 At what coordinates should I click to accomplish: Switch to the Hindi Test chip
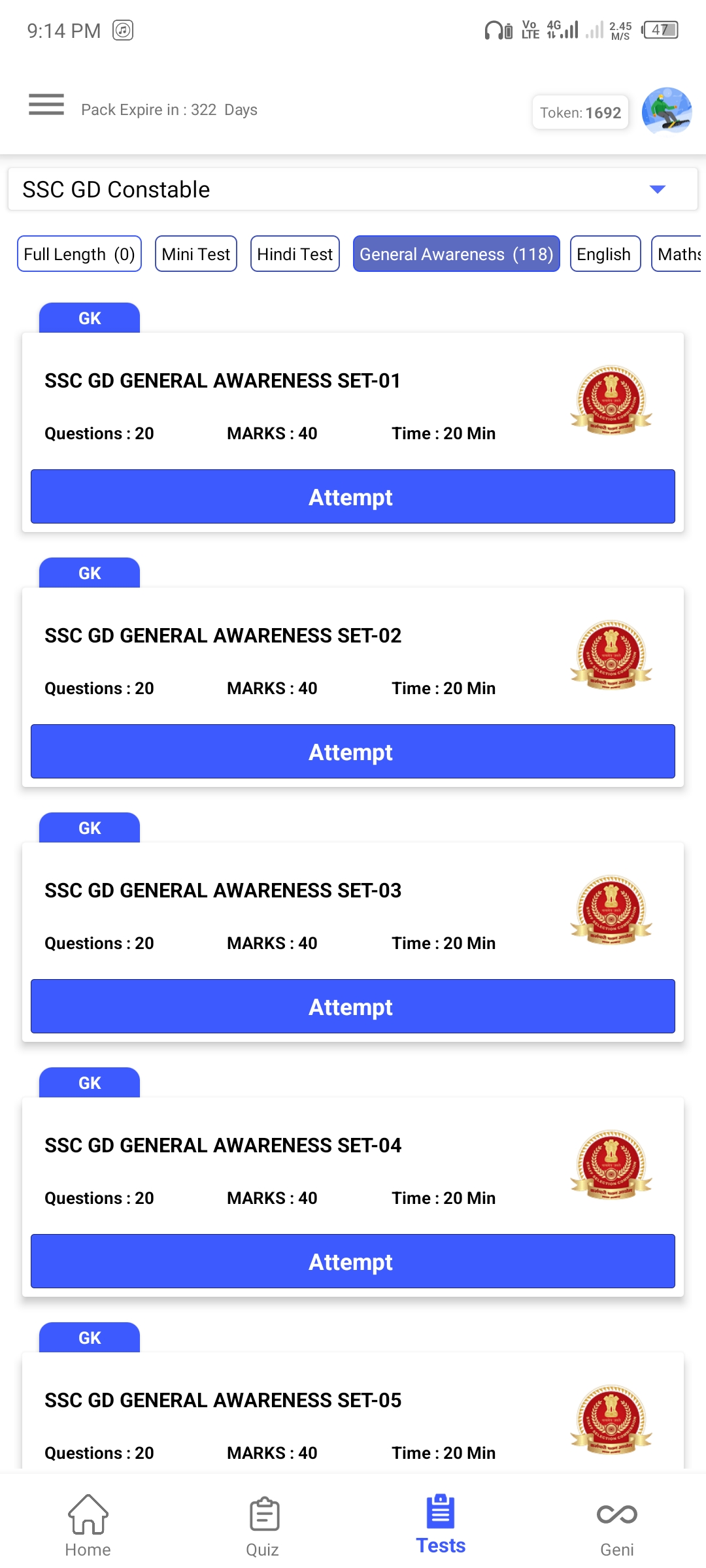[295, 254]
